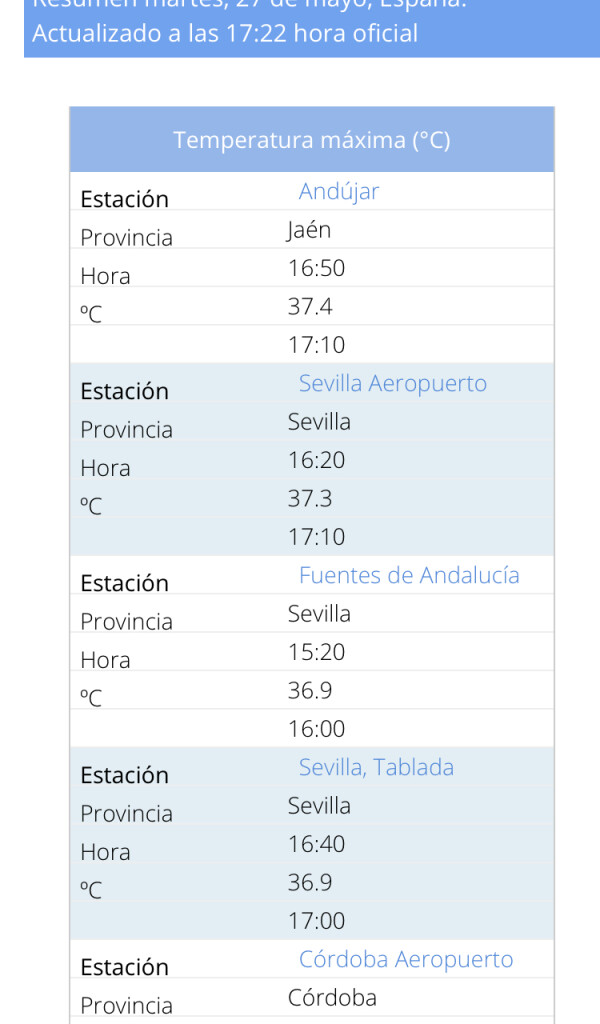Open the Fuentes de Andalucía station link

(409, 576)
